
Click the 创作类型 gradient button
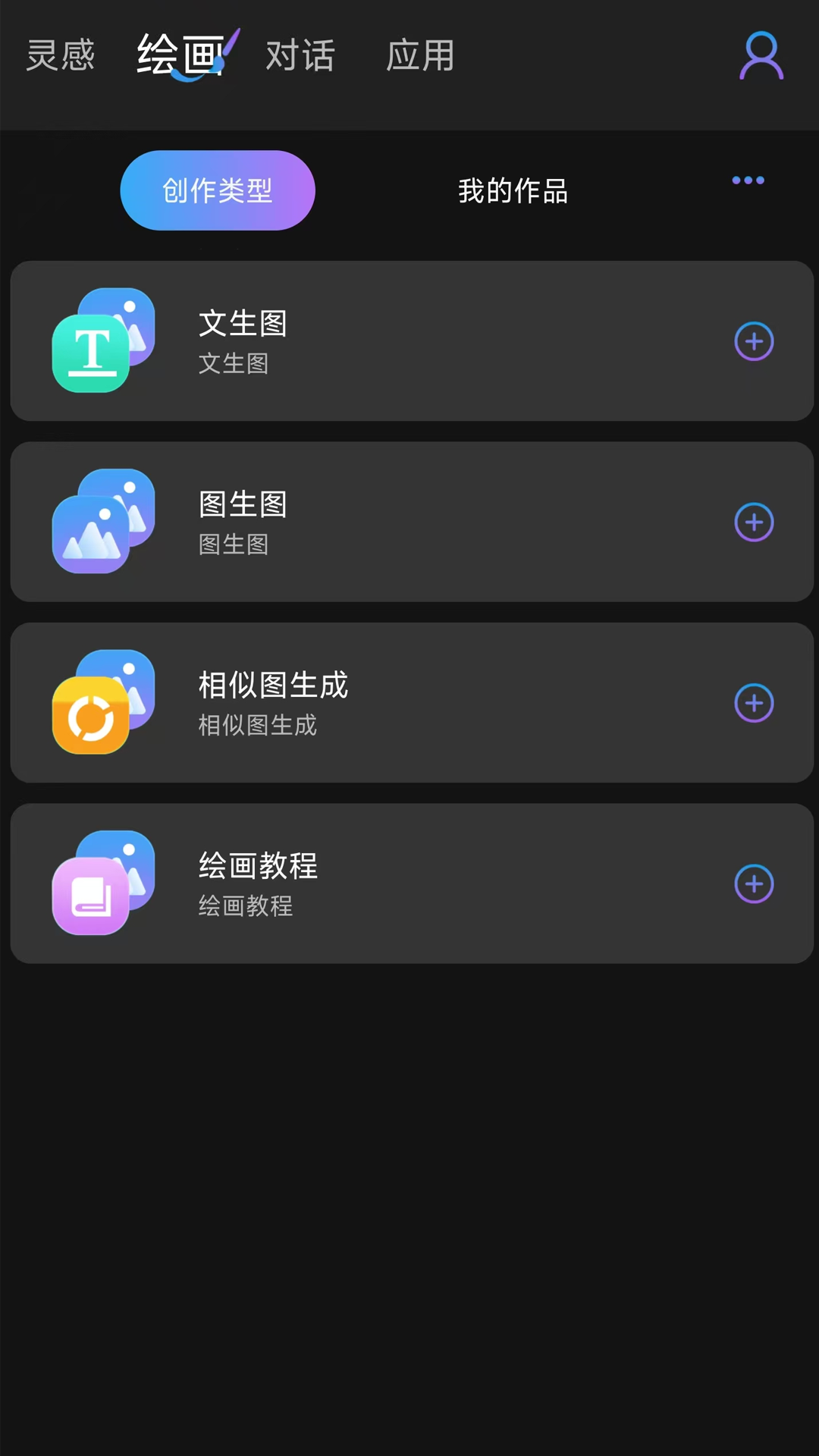click(218, 190)
